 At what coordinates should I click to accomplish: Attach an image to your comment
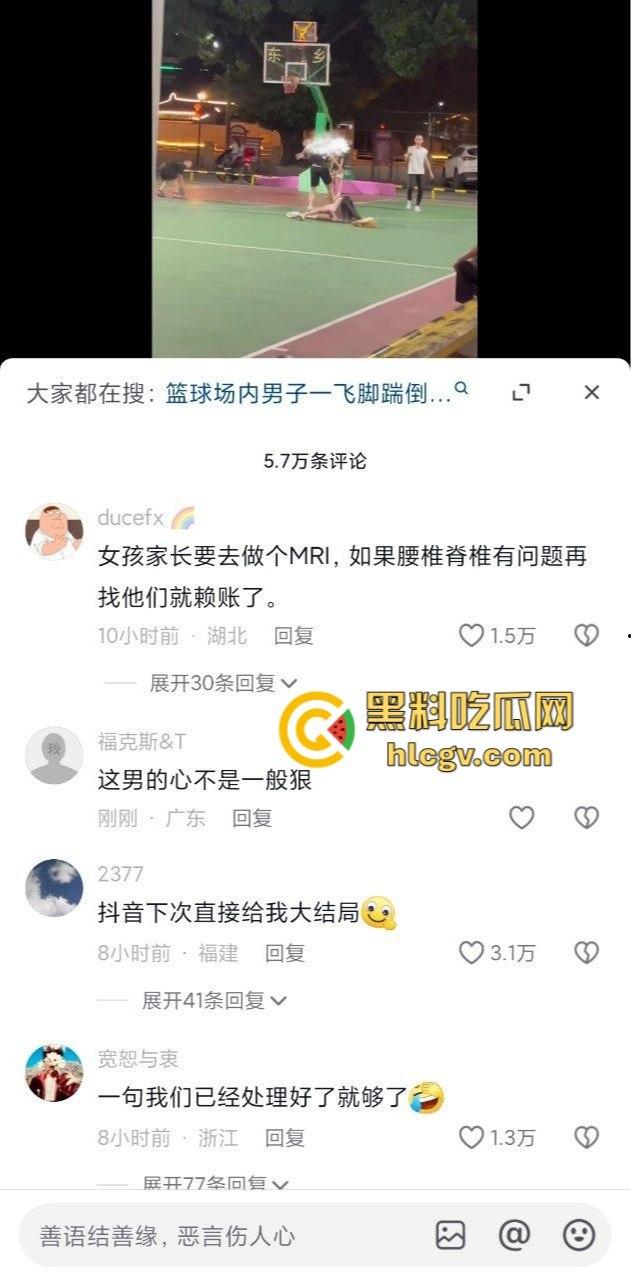[451, 1236]
